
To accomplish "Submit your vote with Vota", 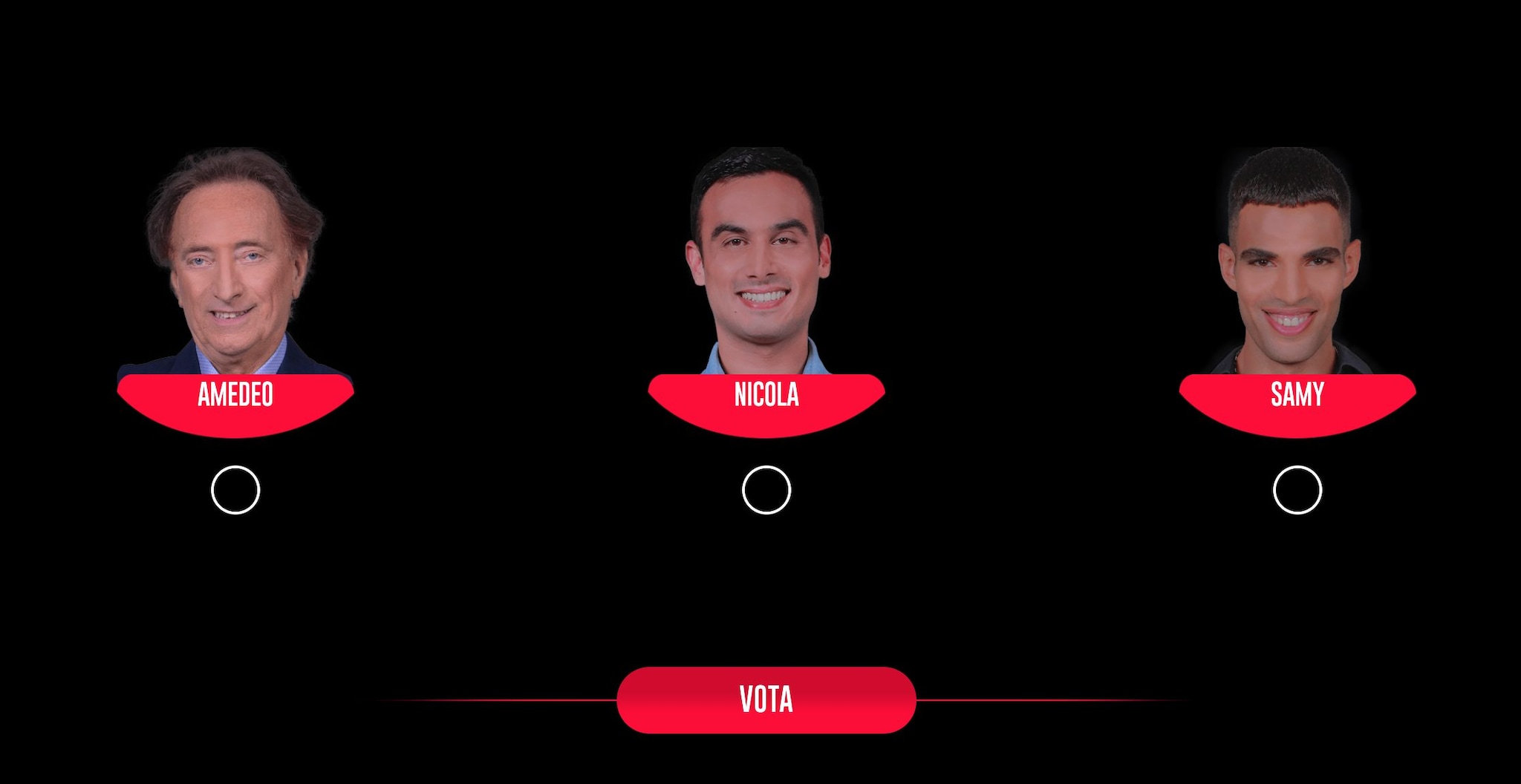I will (x=766, y=699).
